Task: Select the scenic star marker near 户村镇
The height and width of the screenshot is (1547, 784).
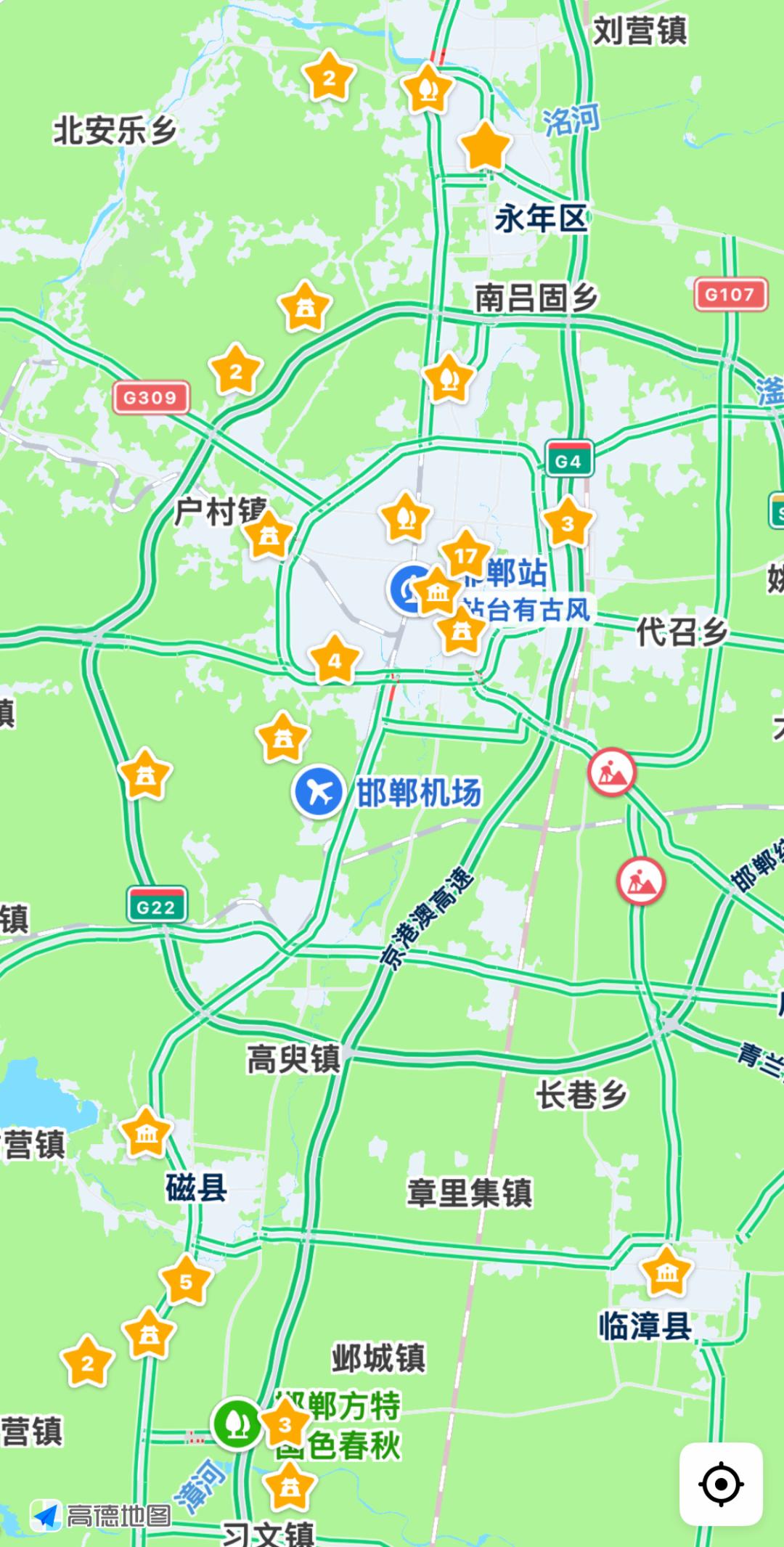Action: (x=269, y=536)
